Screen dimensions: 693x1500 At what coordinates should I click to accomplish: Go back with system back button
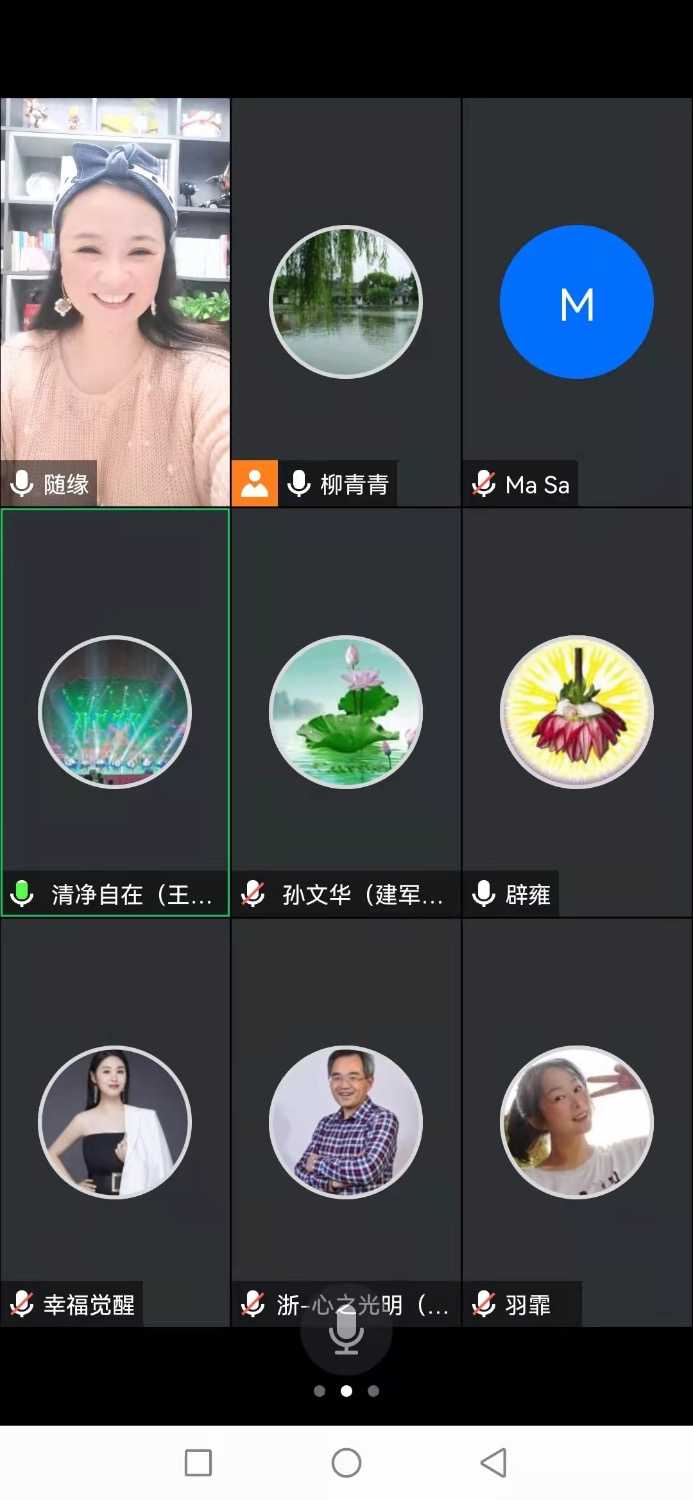493,1463
